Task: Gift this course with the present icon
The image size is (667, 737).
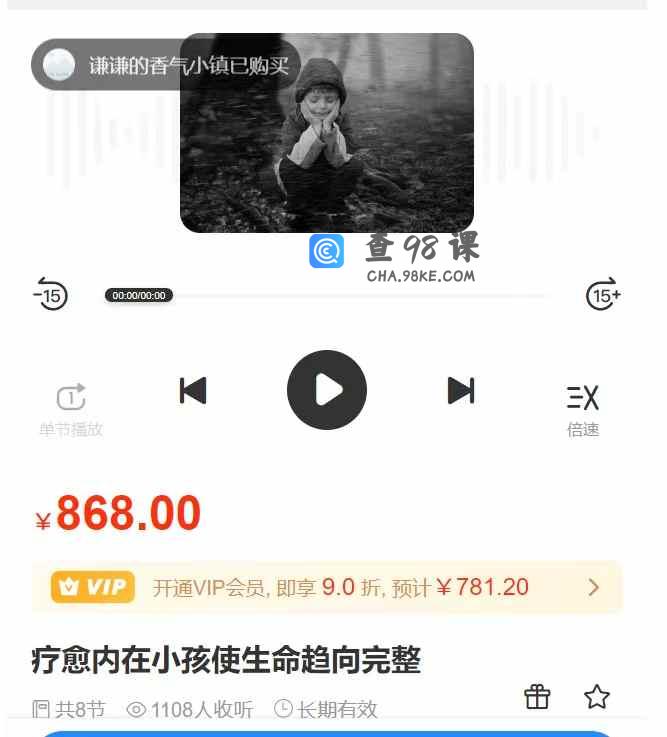Action: click(x=537, y=697)
